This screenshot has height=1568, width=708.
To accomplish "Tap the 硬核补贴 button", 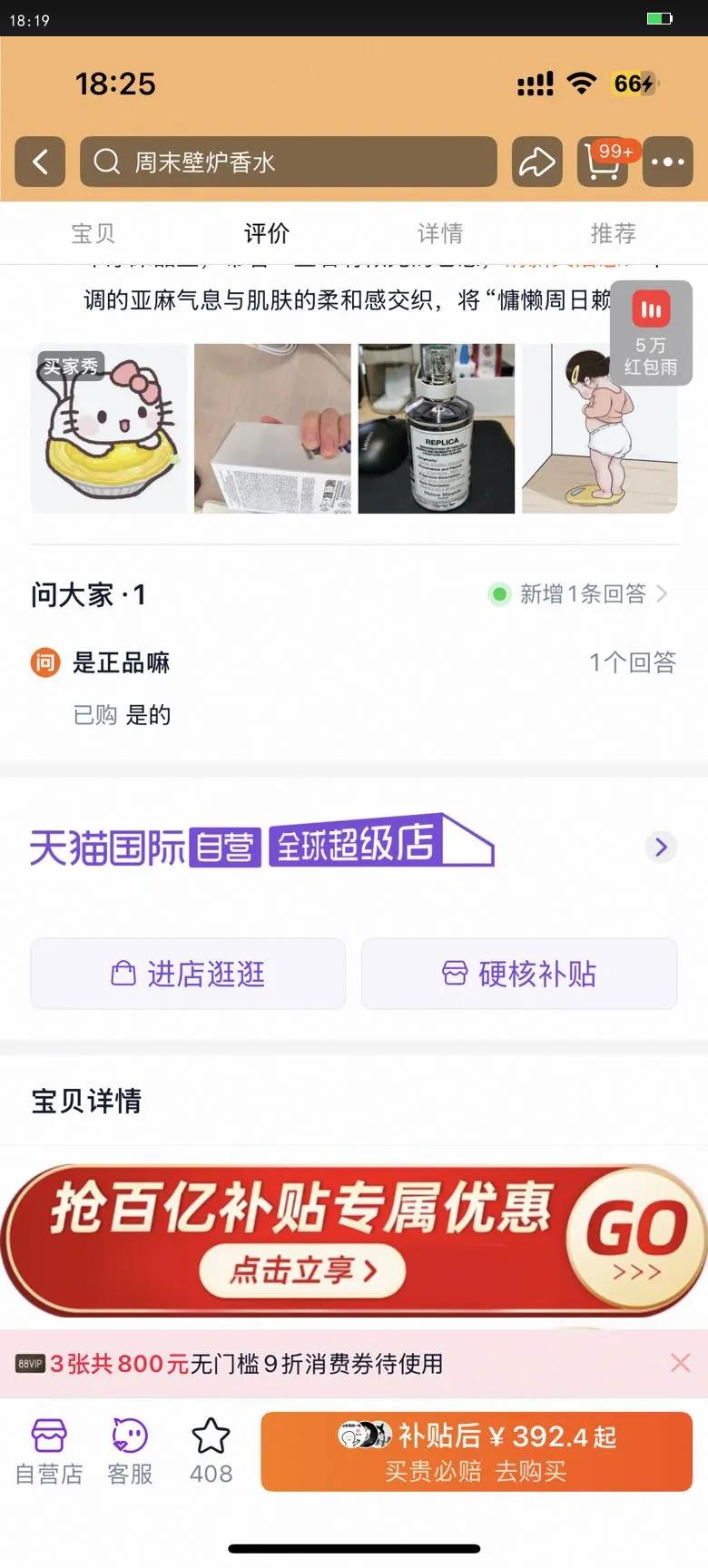I will tap(519, 974).
